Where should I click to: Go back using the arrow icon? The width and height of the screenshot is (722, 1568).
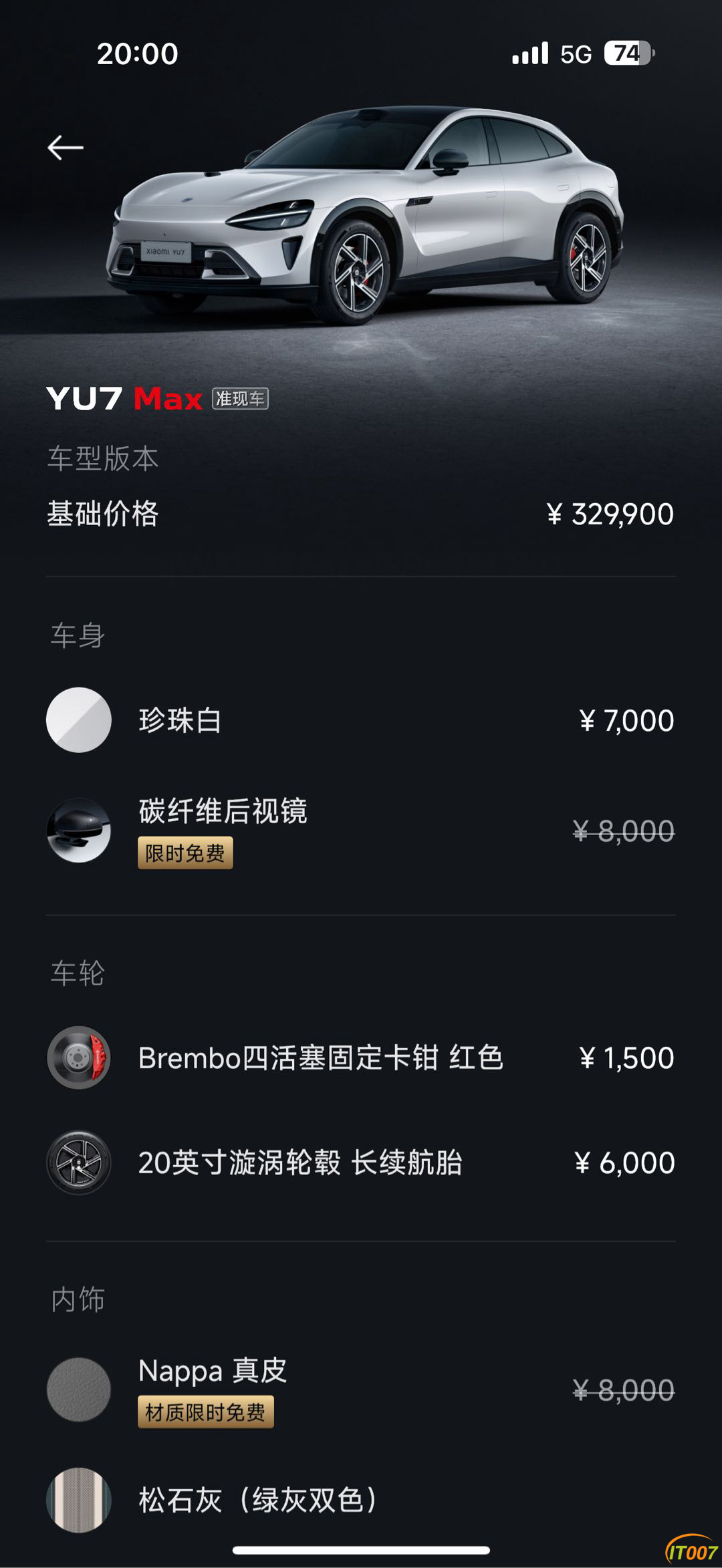coord(66,148)
